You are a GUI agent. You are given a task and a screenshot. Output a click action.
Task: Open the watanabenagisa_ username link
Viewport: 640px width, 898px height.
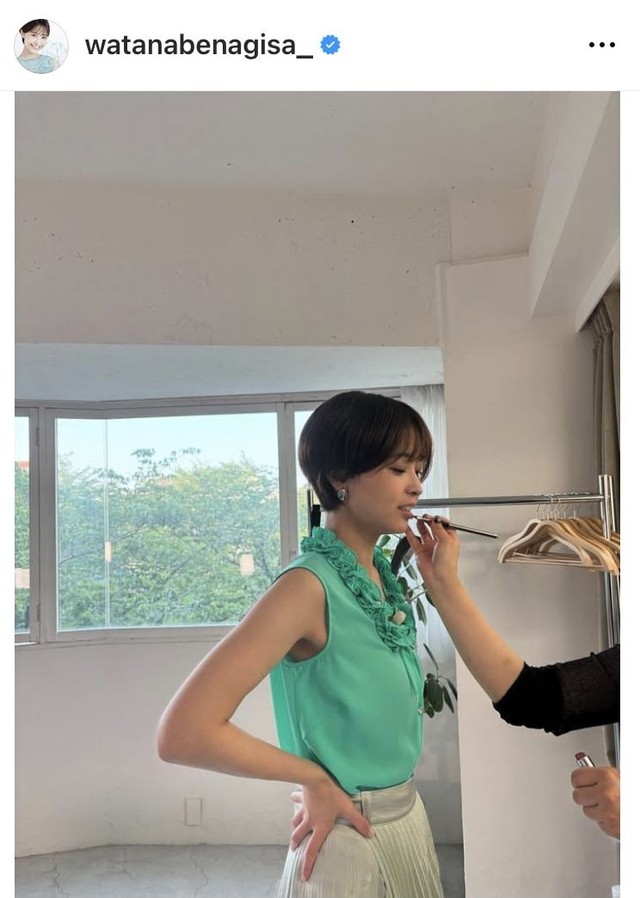(x=198, y=45)
